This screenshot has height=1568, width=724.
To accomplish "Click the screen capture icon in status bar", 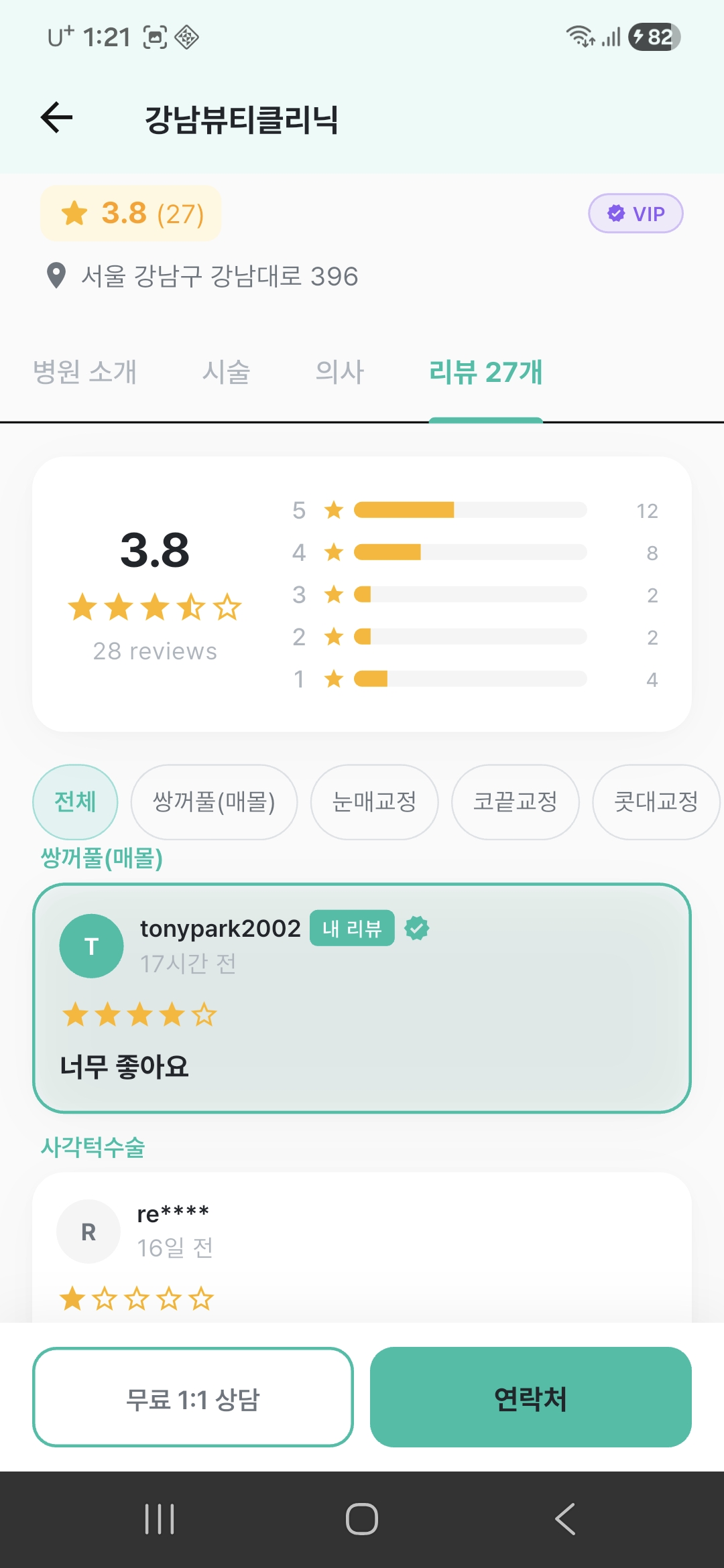I will (x=156, y=38).
